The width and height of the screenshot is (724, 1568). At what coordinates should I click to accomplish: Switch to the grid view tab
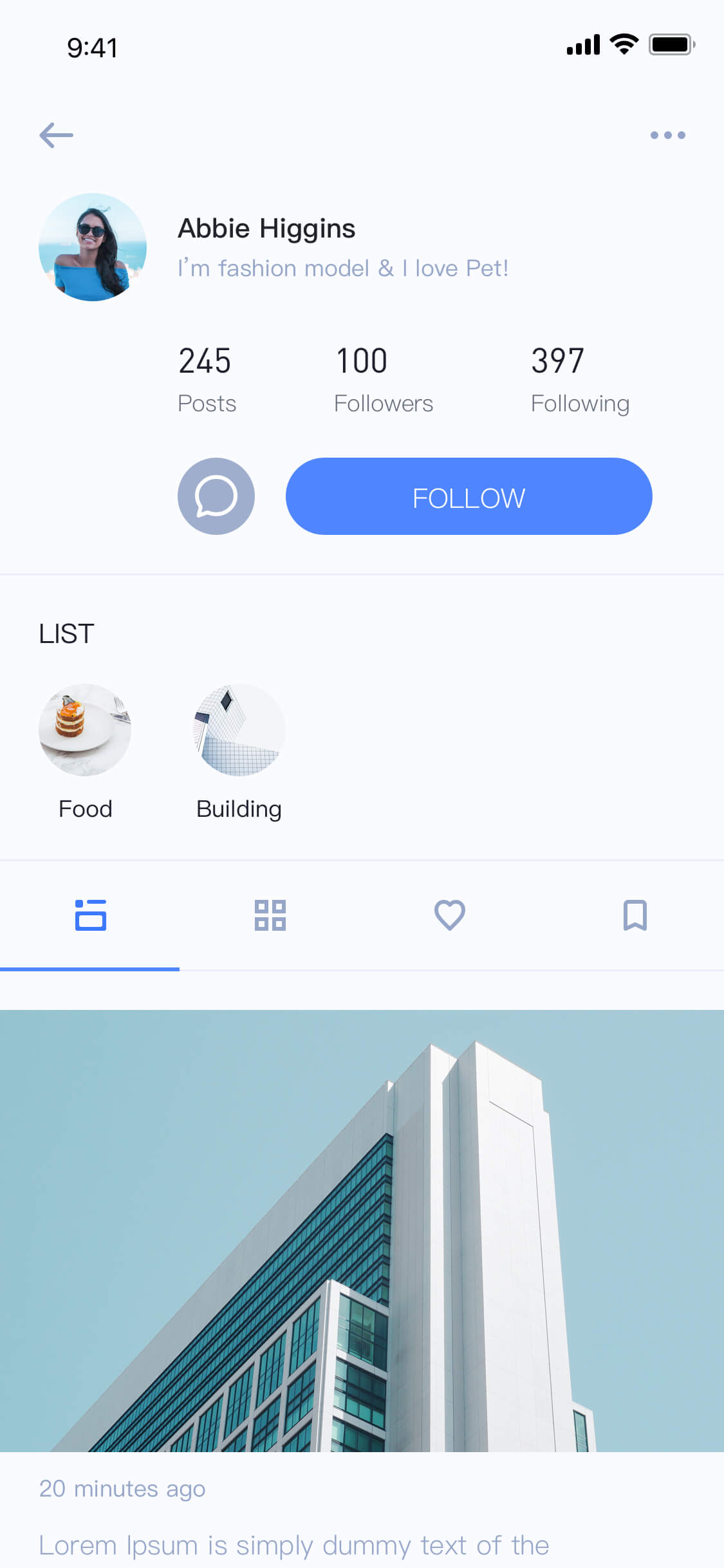(x=270, y=915)
